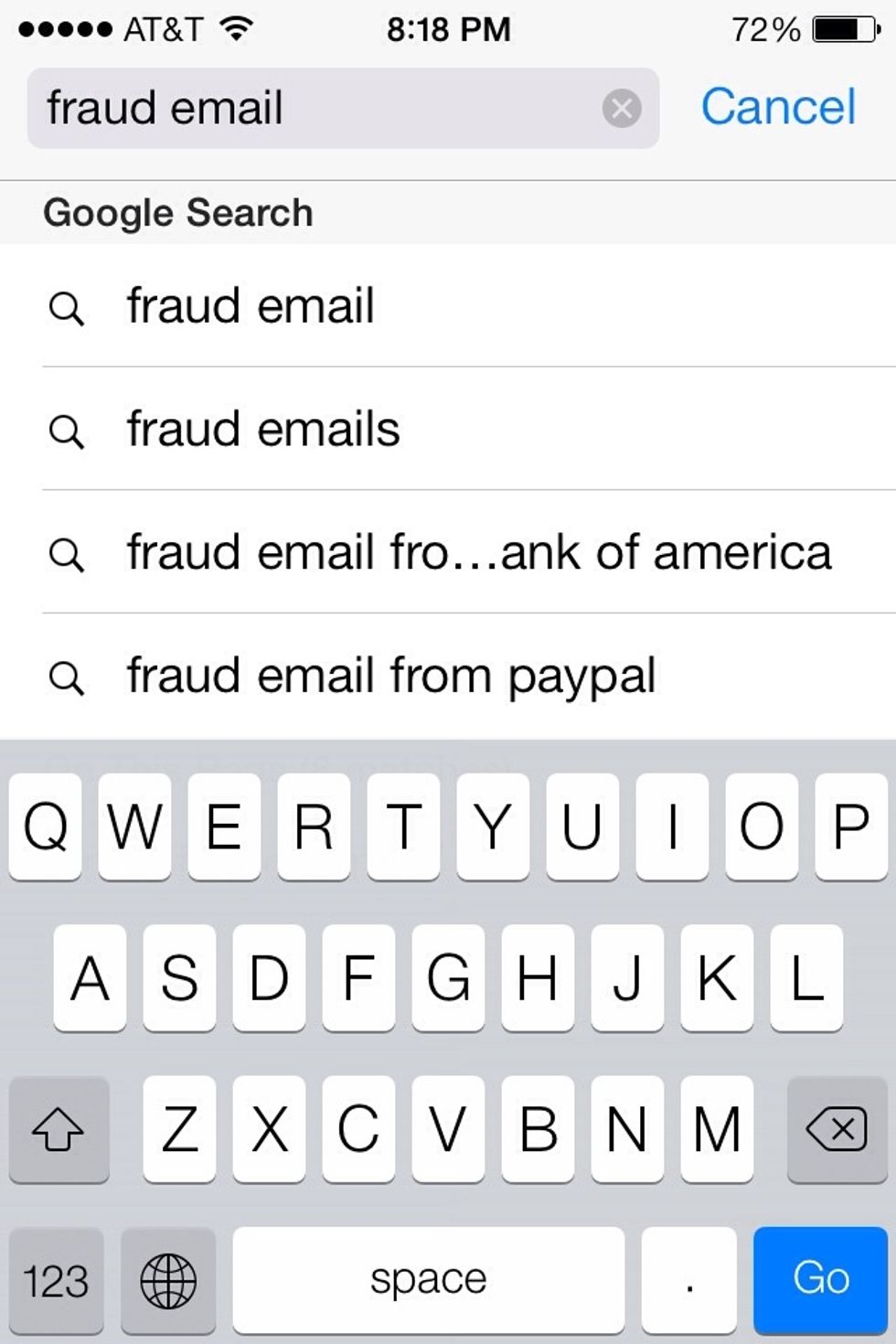Image resolution: width=896 pixels, height=1344 pixels.
Task: Tap the magnifier icon next to 'fraud emails'
Action: pyautogui.click(x=68, y=430)
